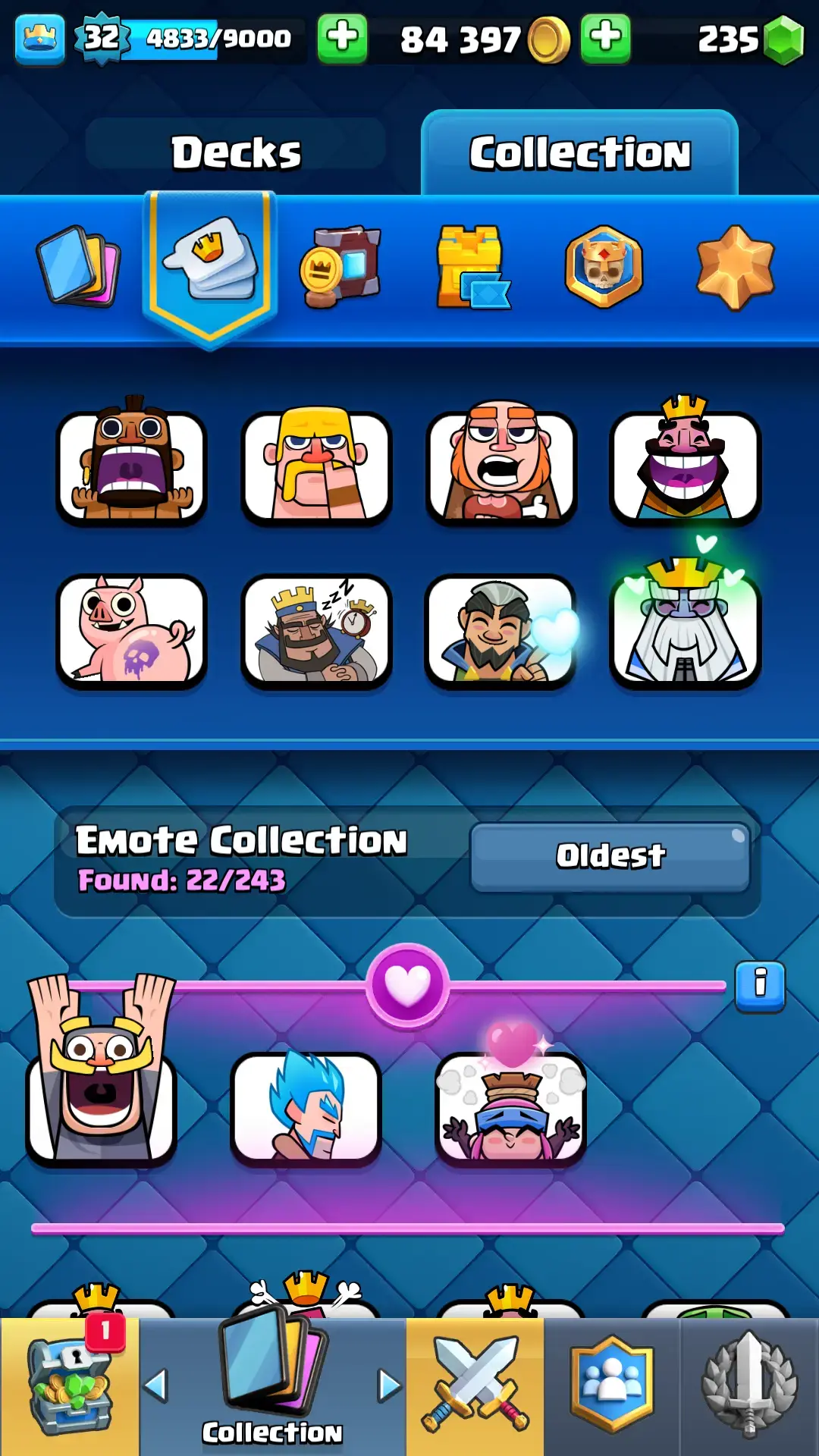
Task: Tap the plus button next to experience bar
Action: 342,38
